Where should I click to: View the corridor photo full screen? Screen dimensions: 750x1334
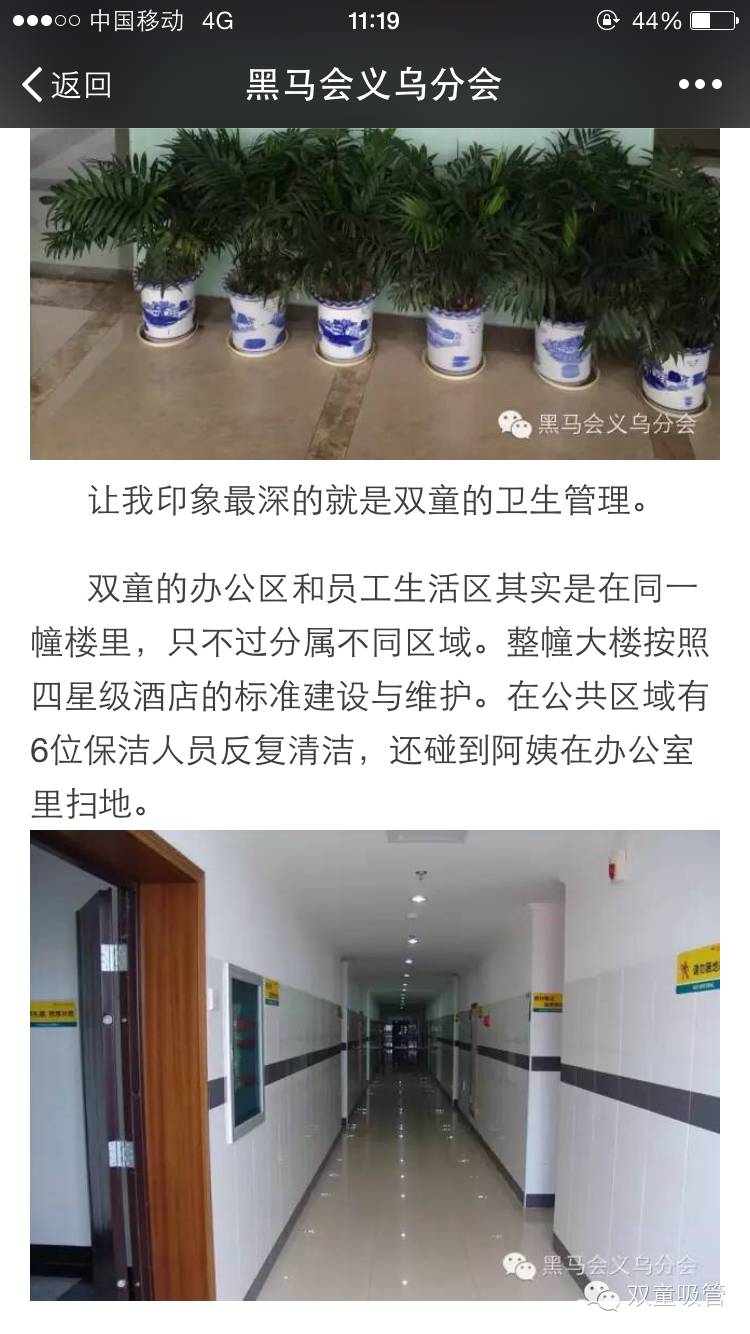click(x=374, y=1064)
